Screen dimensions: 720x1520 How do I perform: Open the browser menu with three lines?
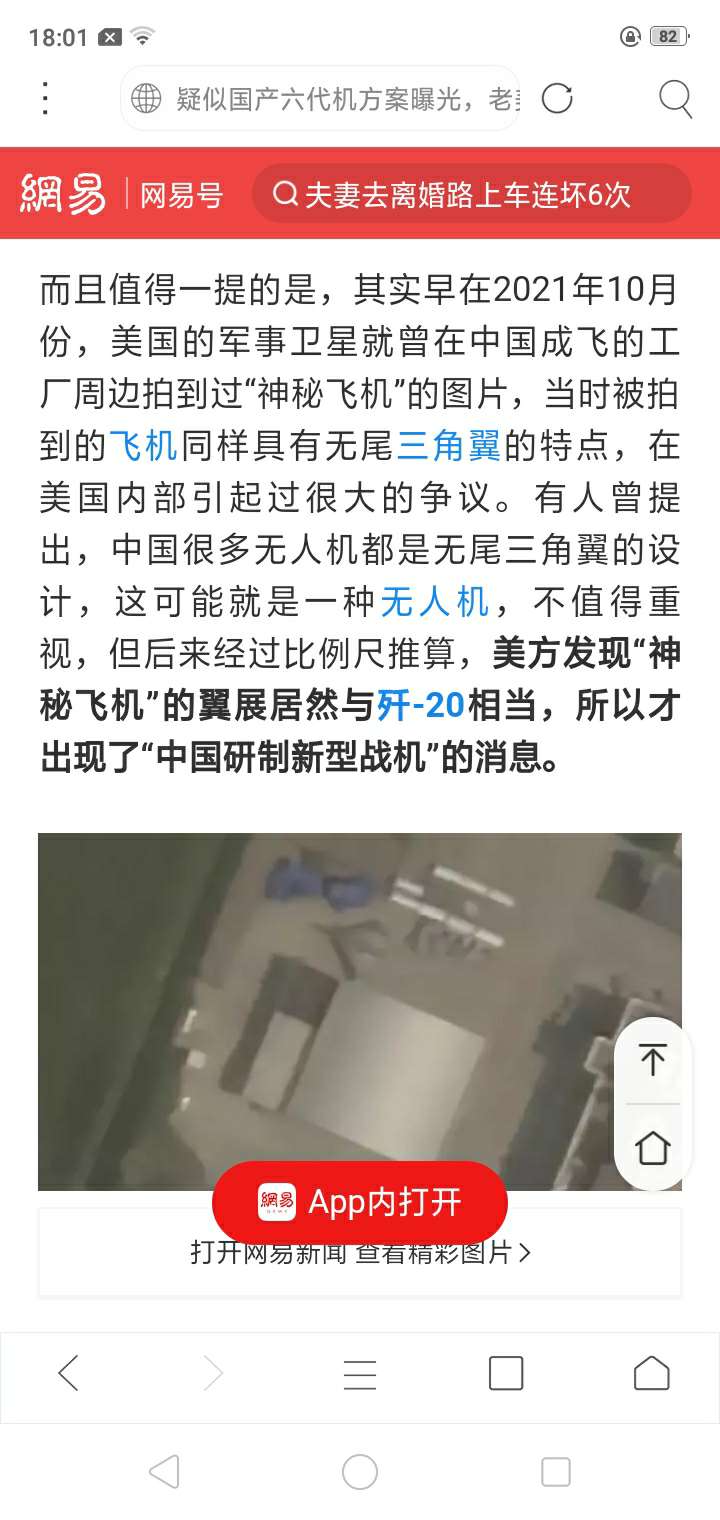(x=360, y=1374)
